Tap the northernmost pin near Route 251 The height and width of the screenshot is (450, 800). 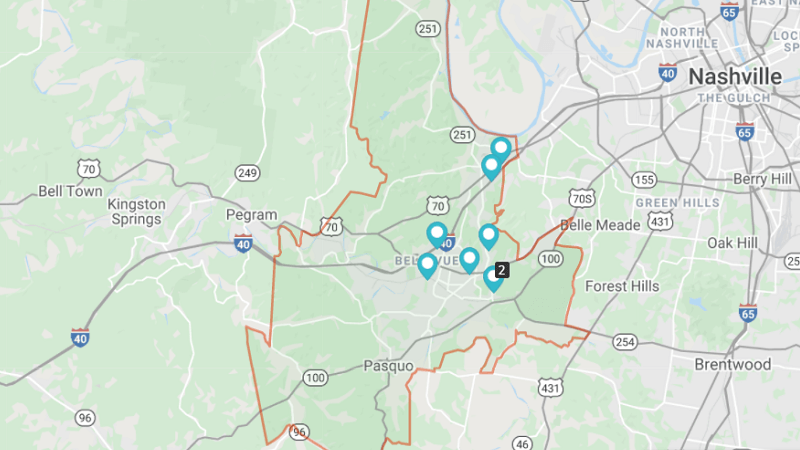point(501,149)
